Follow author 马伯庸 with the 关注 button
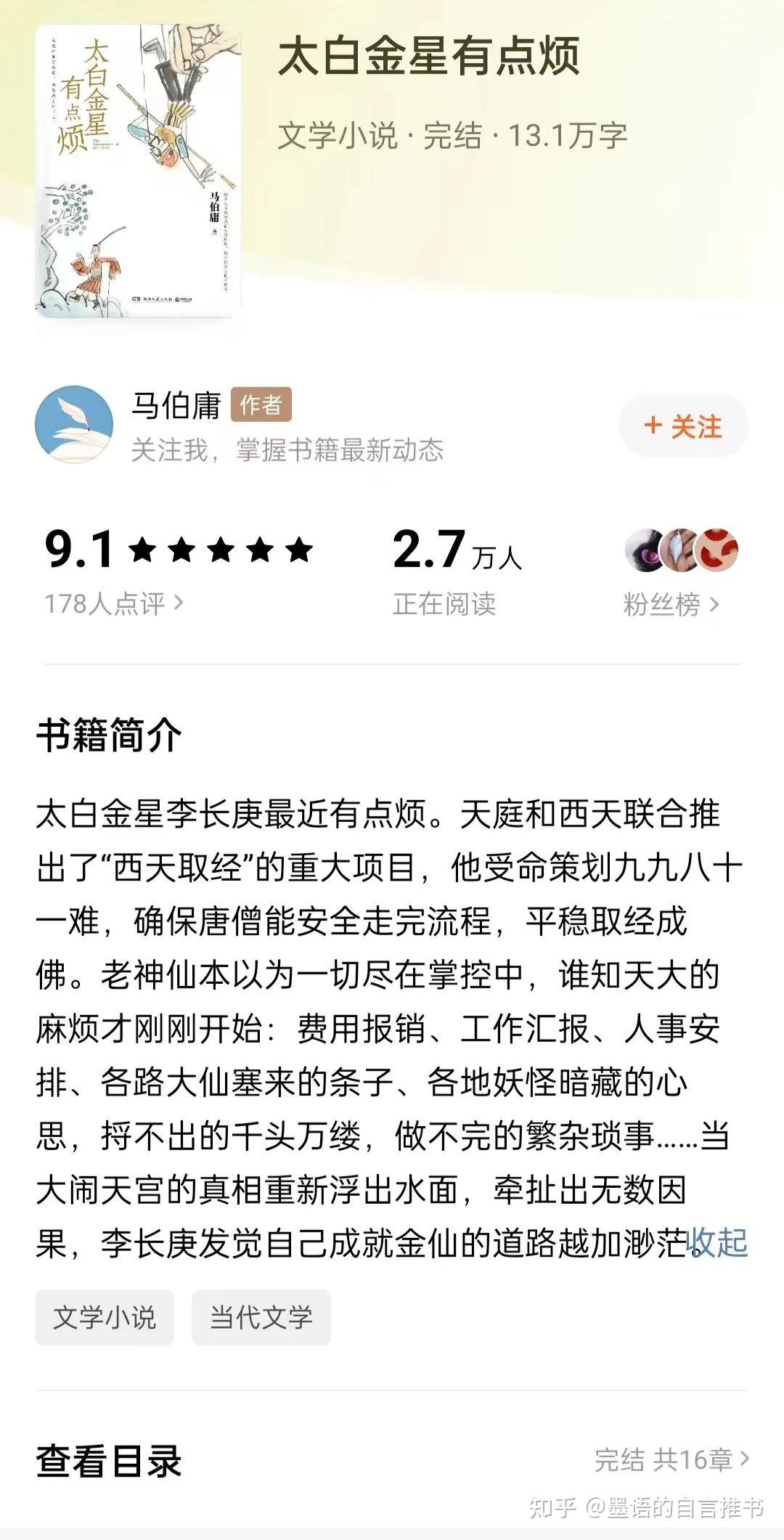The height and width of the screenshot is (1540, 784). tap(683, 425)
